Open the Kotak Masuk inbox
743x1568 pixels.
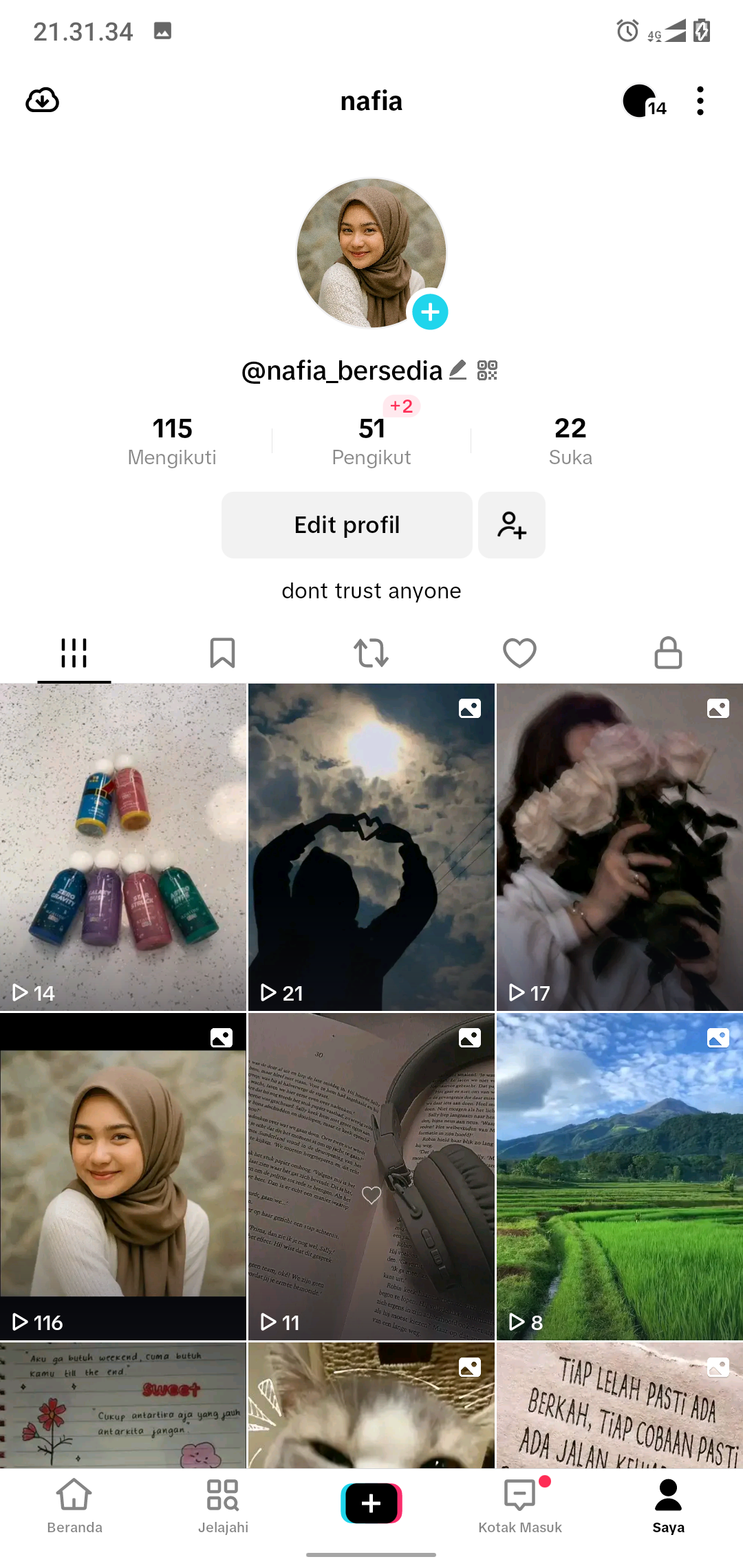point(520,1506)
